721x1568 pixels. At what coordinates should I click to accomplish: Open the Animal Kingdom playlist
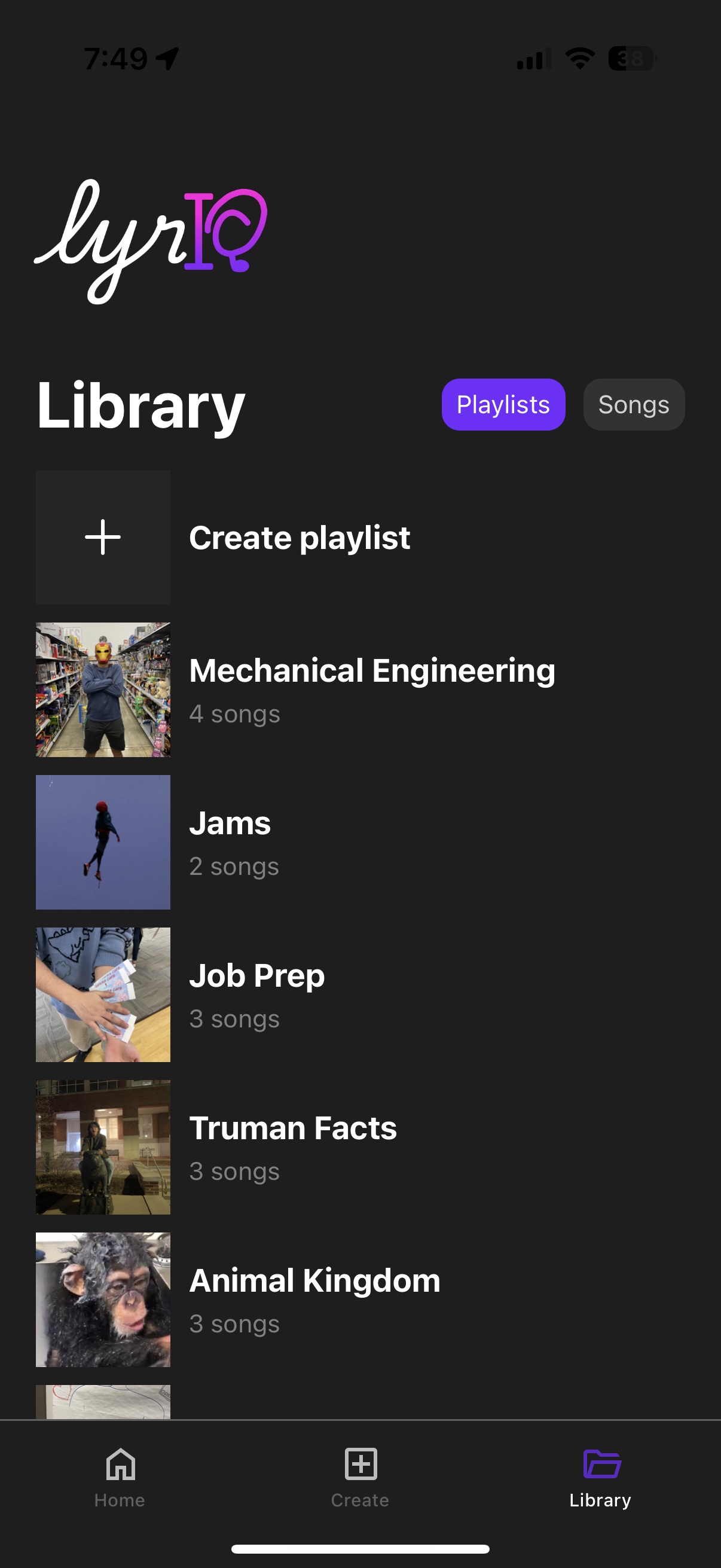point(314,1299)
